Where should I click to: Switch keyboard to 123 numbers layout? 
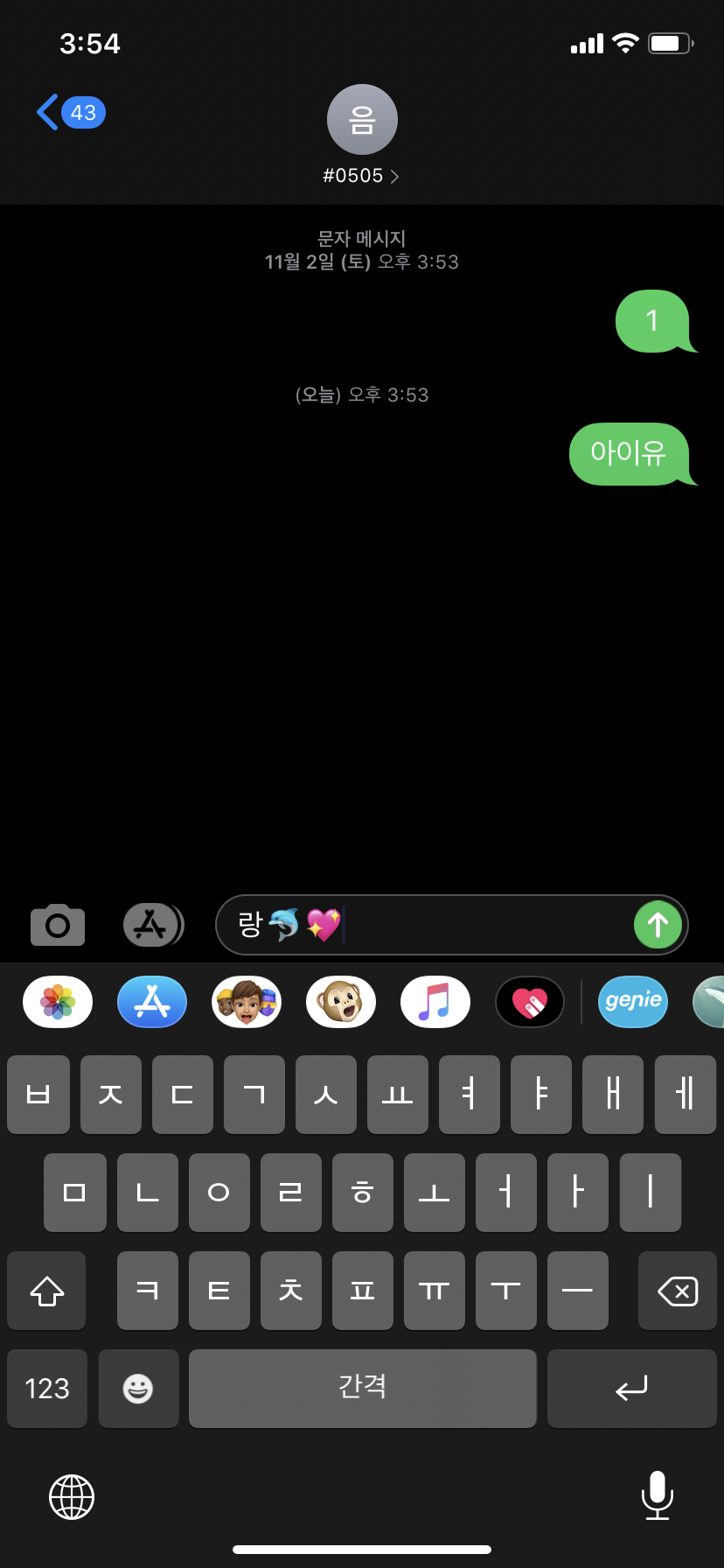47,1389
